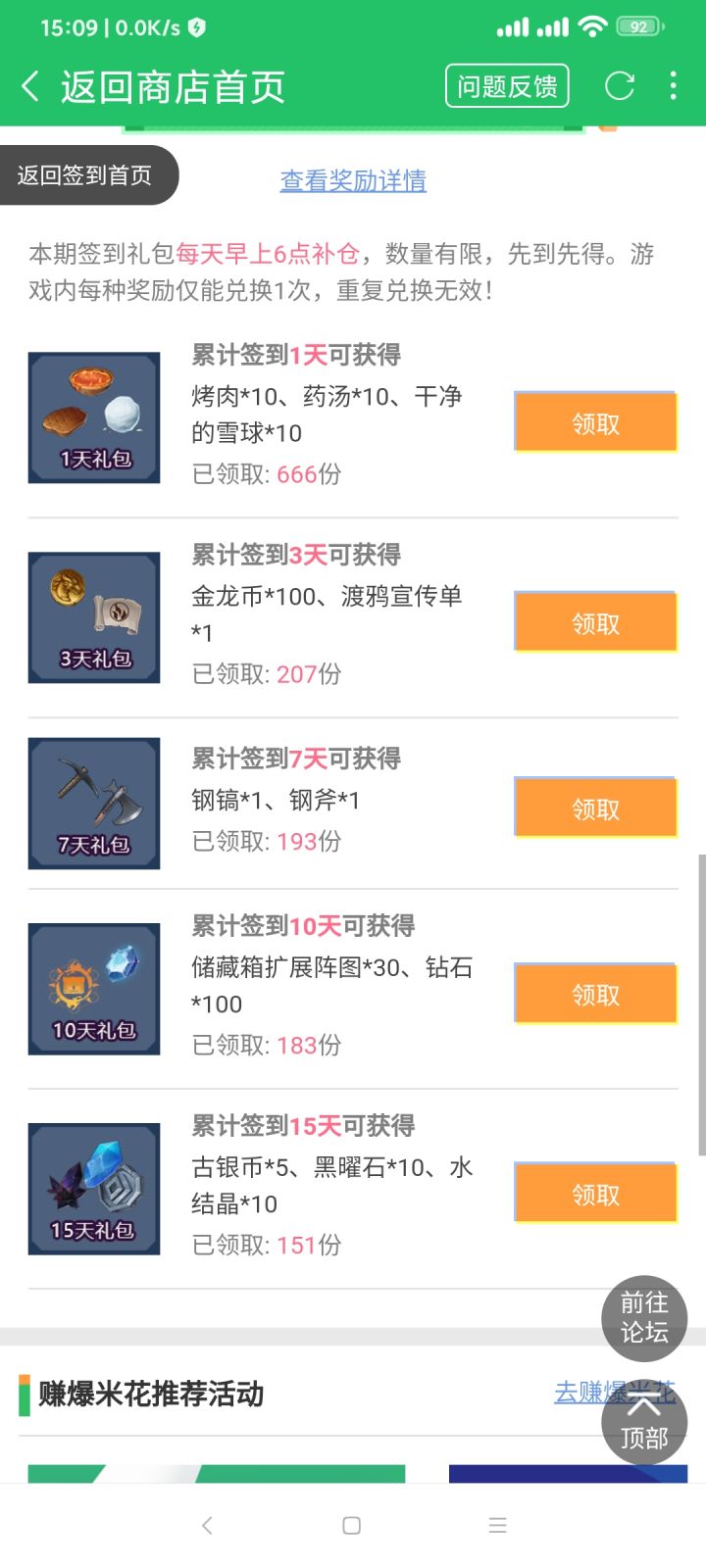Open the three-dot overflow menu
This screenshot has width=706, height=1568.
(674, 86)
